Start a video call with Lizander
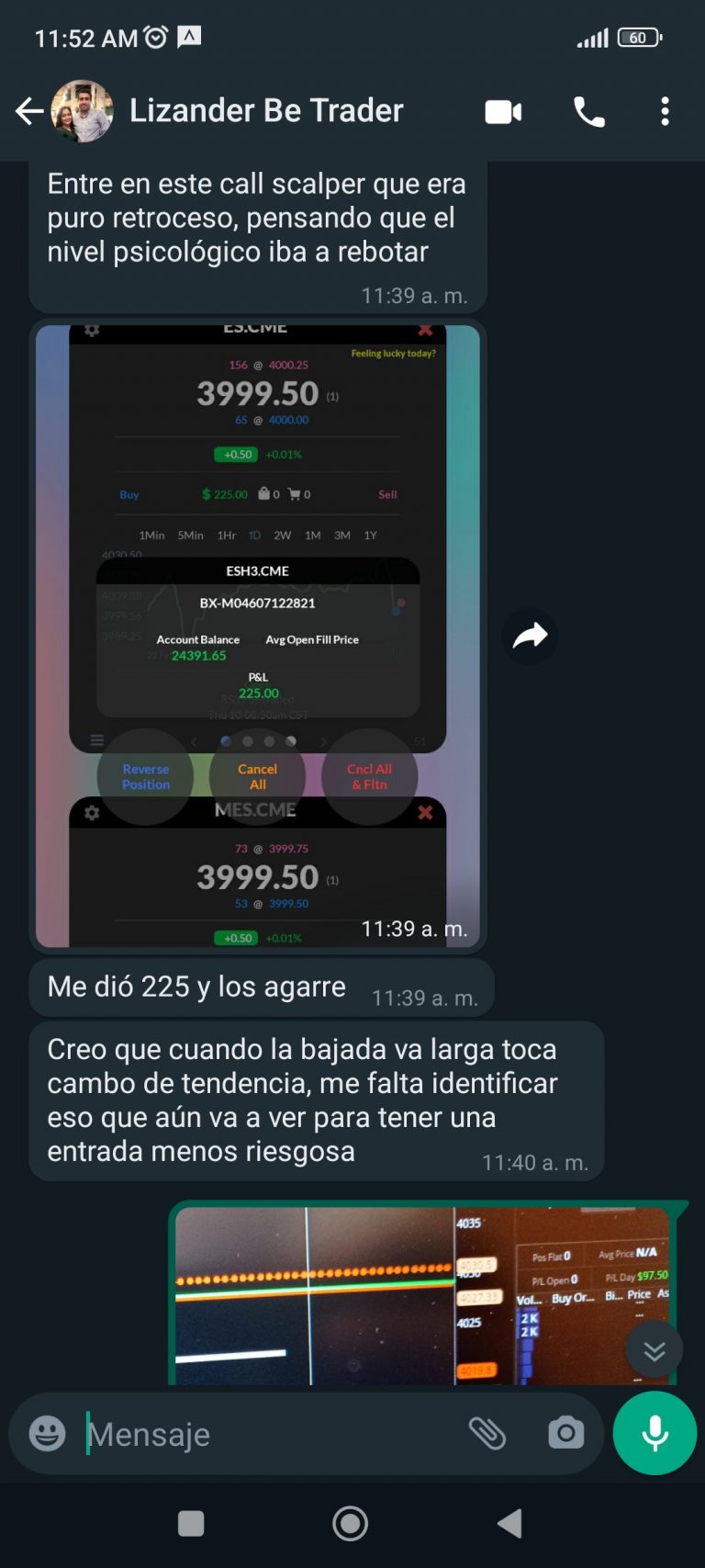This screenshot has height=1568, width=705. coord(503,112)
